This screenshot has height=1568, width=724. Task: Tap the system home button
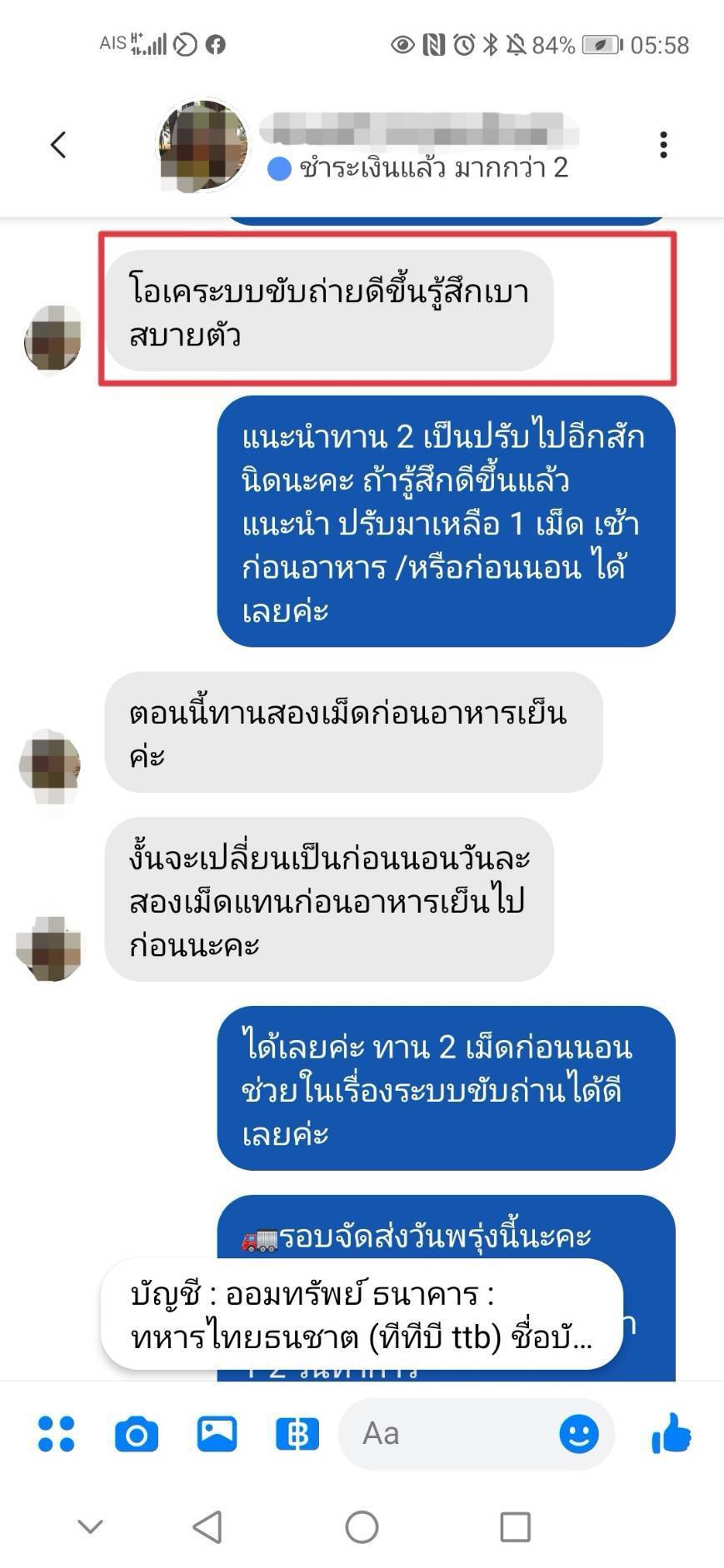pyautogui.click(x=362, y=1526)
